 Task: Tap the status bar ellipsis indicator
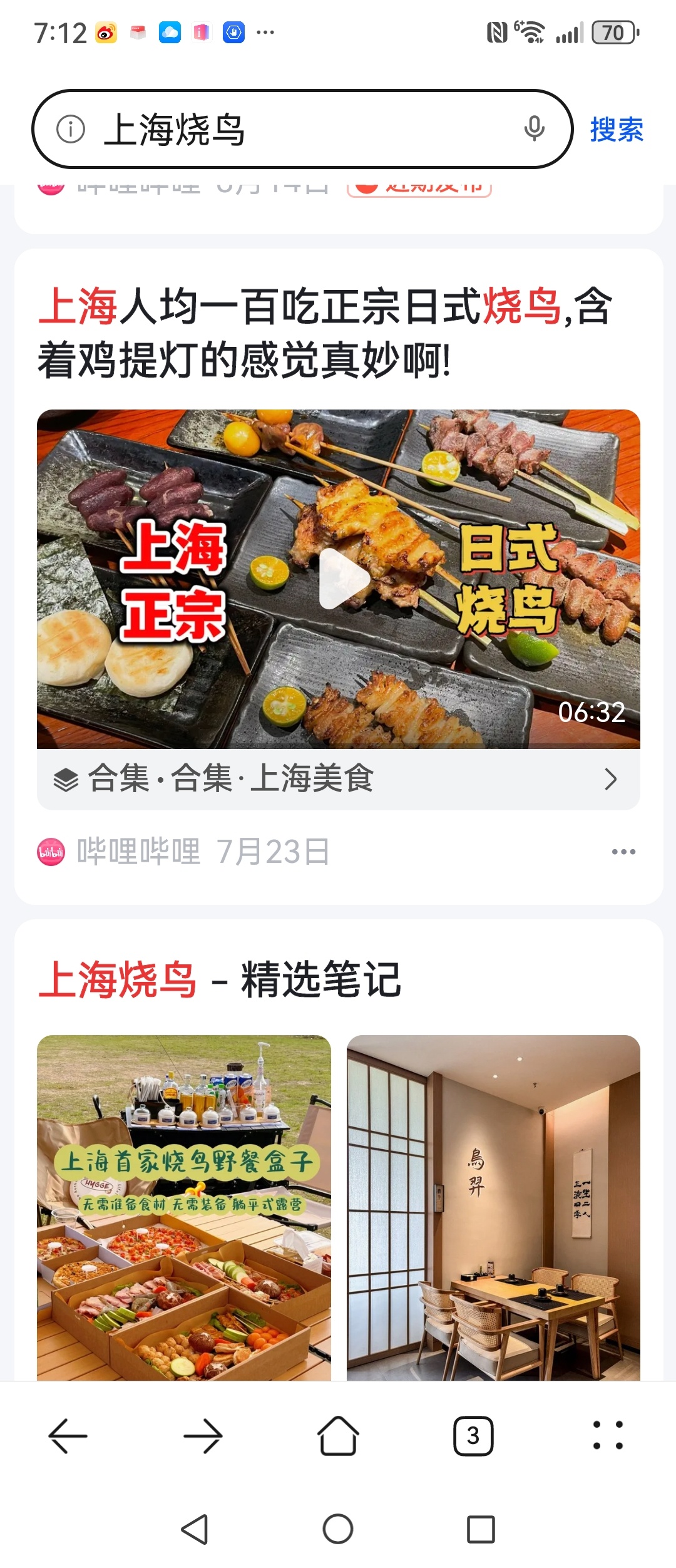click(267, 33)
